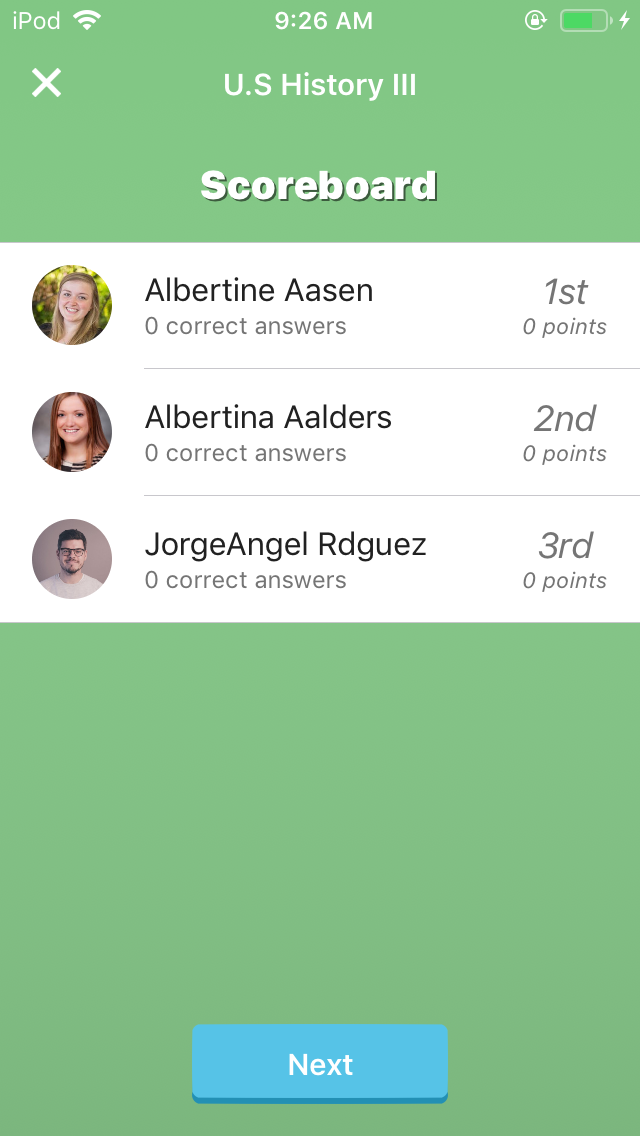
Task: Tap the Next button
Action: (x=320, y=1063)
